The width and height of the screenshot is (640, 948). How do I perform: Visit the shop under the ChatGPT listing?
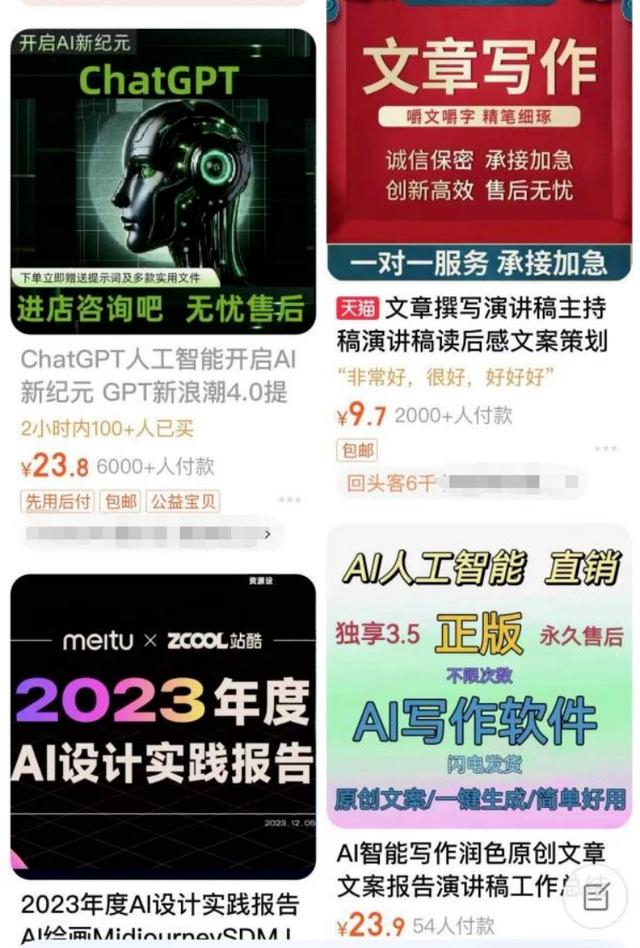(150, 534)
